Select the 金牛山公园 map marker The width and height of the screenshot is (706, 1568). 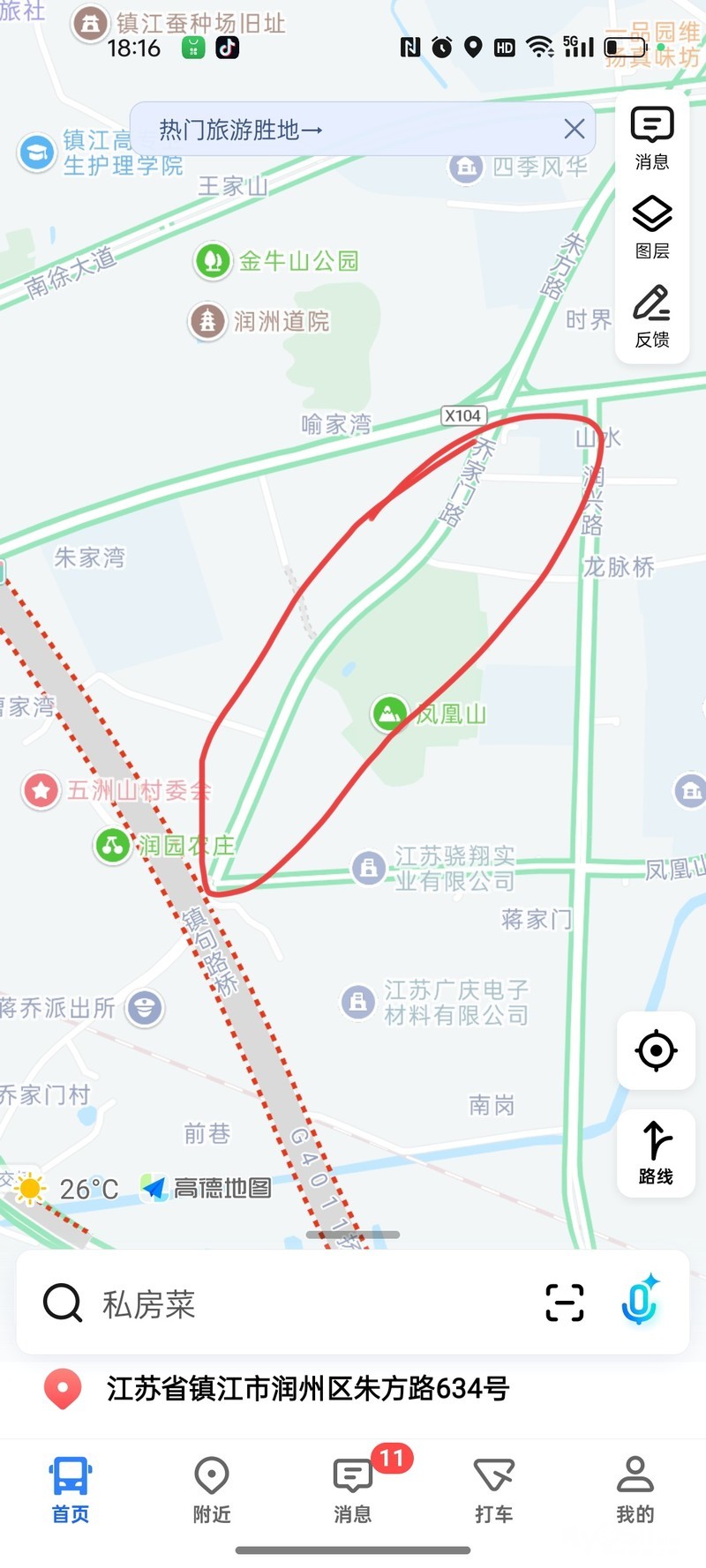click(x=213, y=261)
